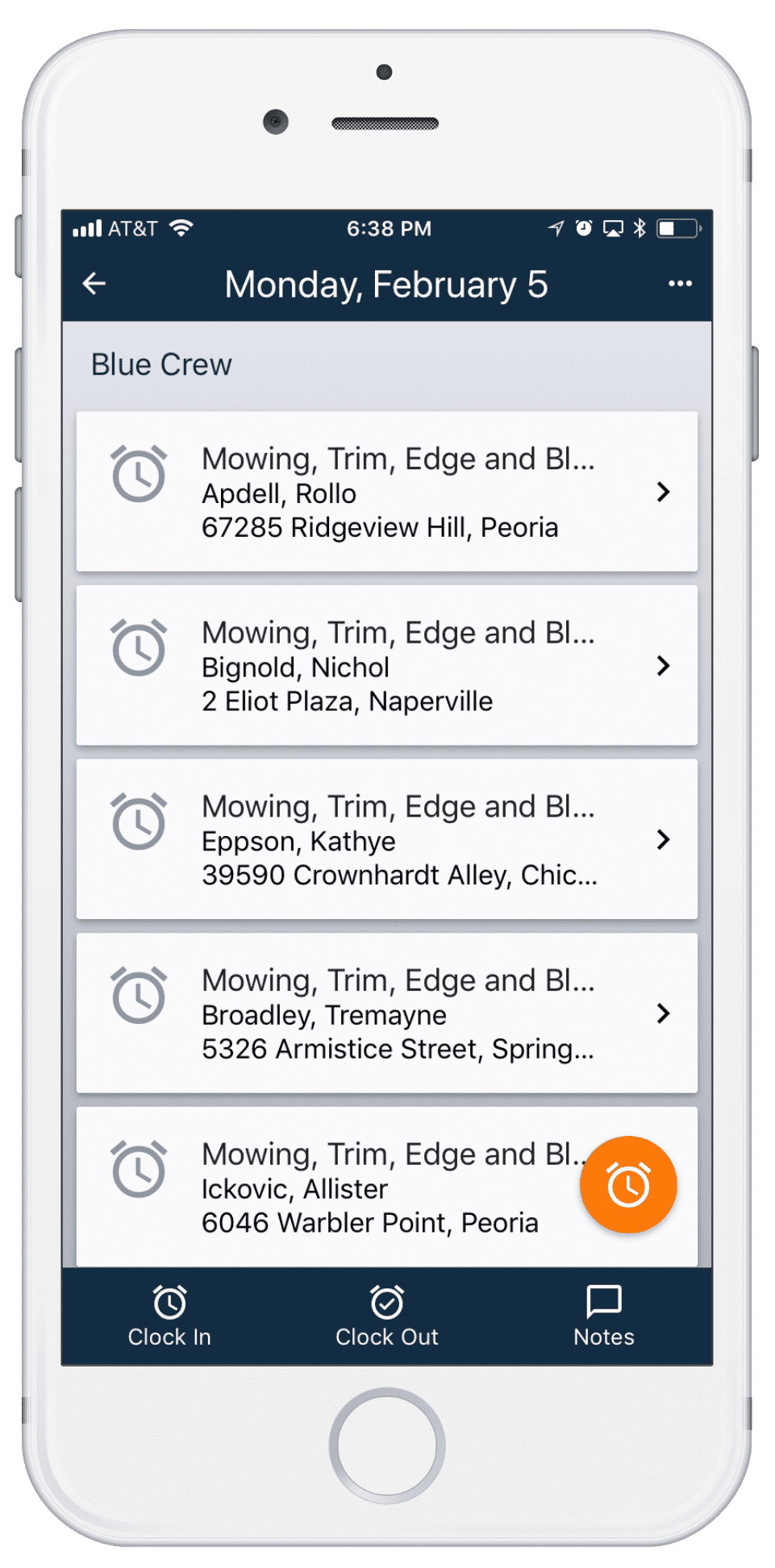Go back using the header arrow

coord(94,284)
